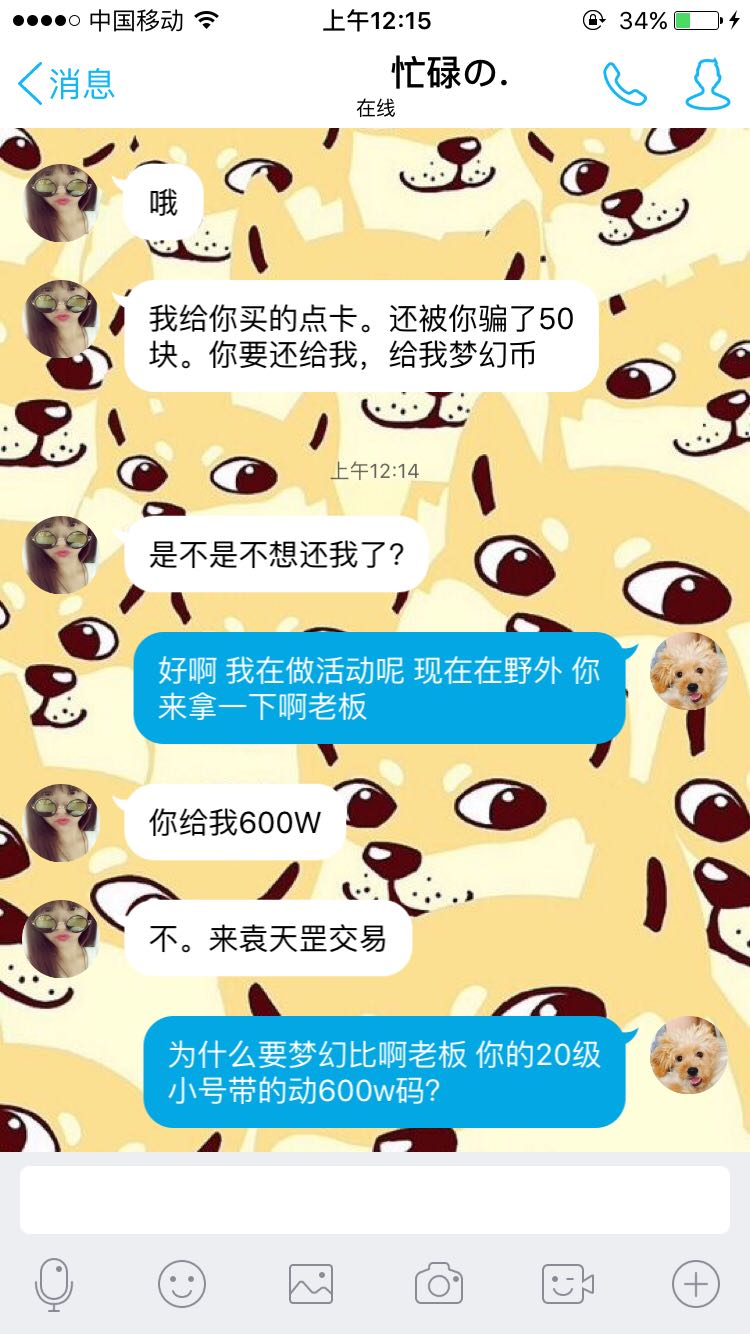Image resolution: width=750 pixels, height=1334 pixels.
Task: Start a voice call with 忙碌の.
Action: (x=625, y=84)
